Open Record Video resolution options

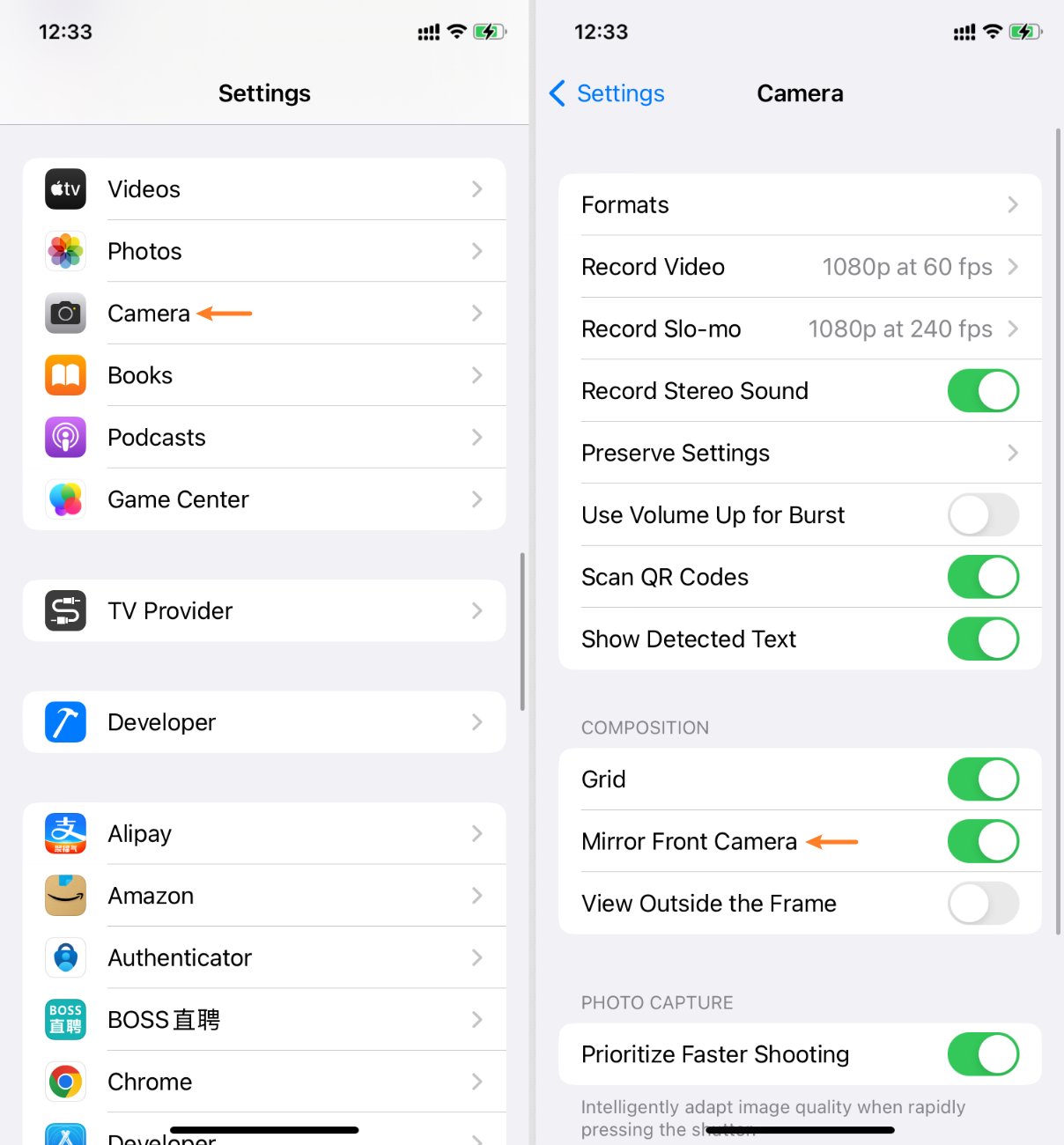pos(800,267)
